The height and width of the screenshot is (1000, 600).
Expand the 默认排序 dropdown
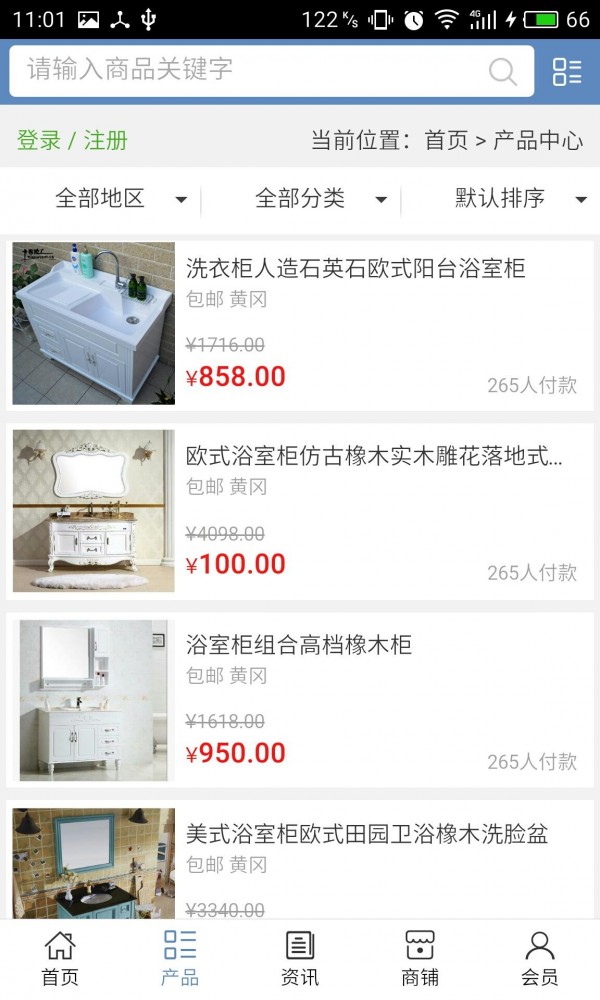(520, 198)
